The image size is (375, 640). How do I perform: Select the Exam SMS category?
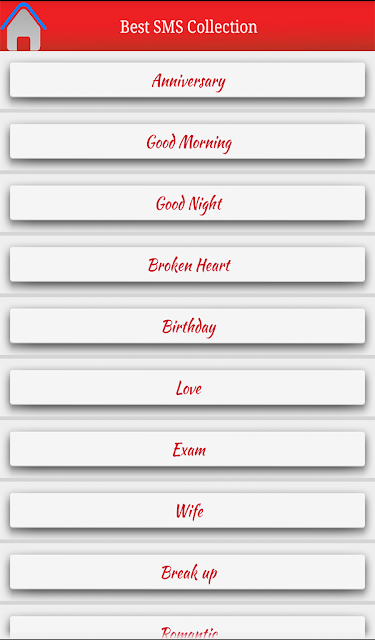(187, 449)
